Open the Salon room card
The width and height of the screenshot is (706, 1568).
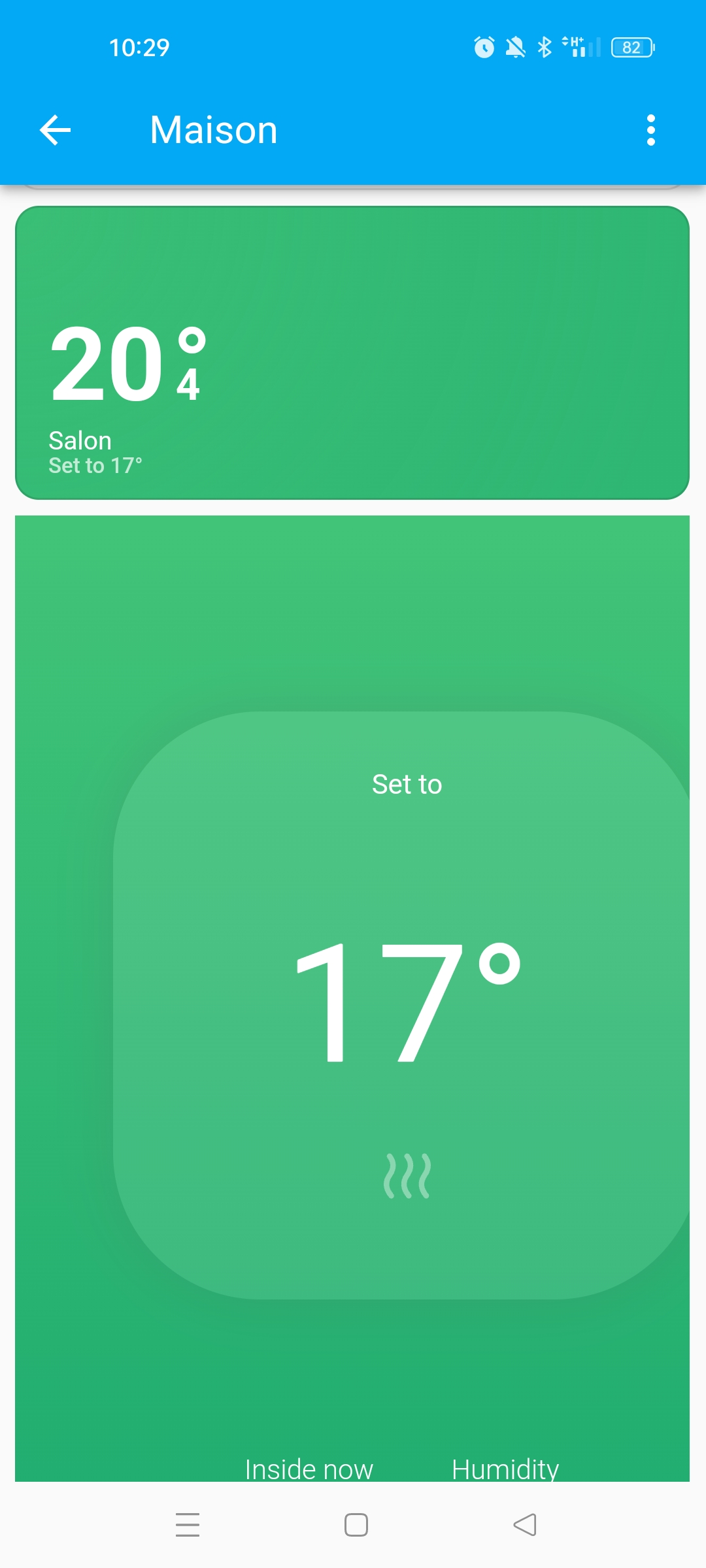tap(352, 353)
